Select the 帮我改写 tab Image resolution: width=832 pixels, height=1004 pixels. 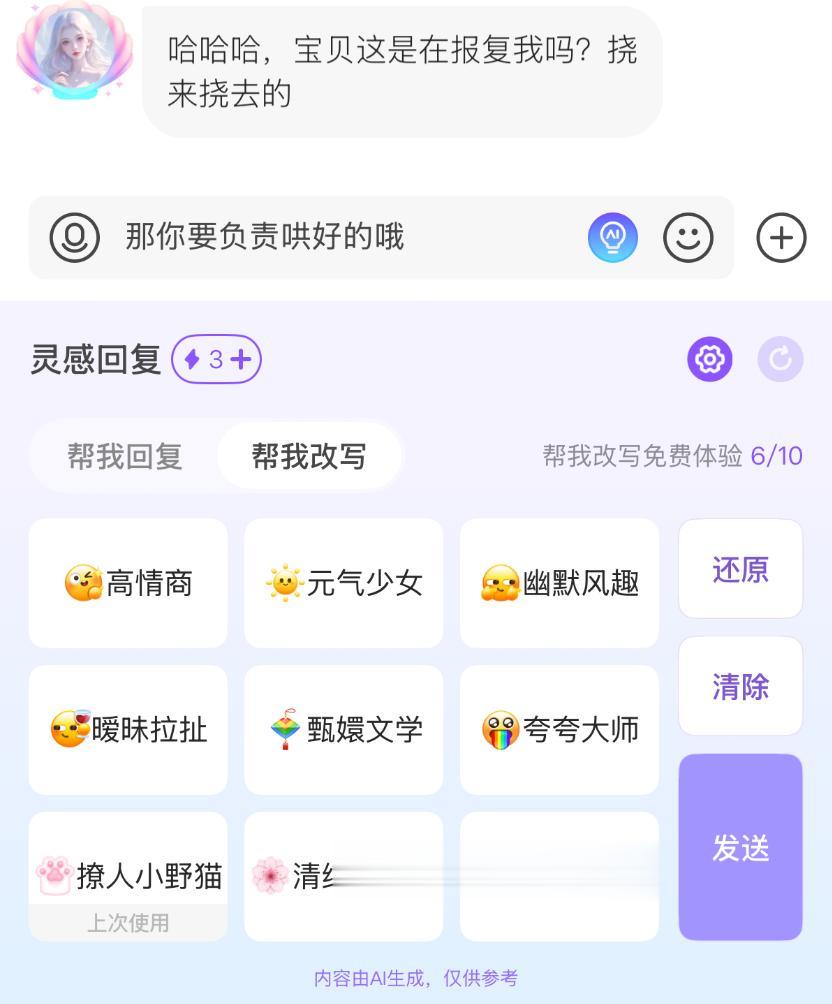tap(309, 457)
